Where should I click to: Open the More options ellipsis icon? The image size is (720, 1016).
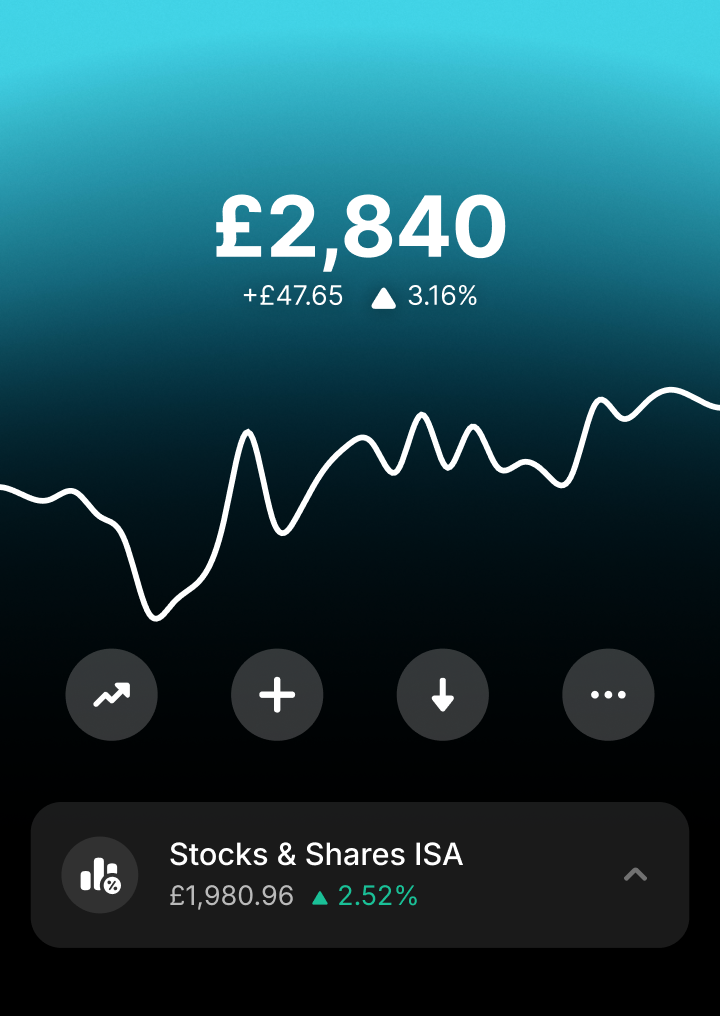pyautogui.click(x=608, y=694)
